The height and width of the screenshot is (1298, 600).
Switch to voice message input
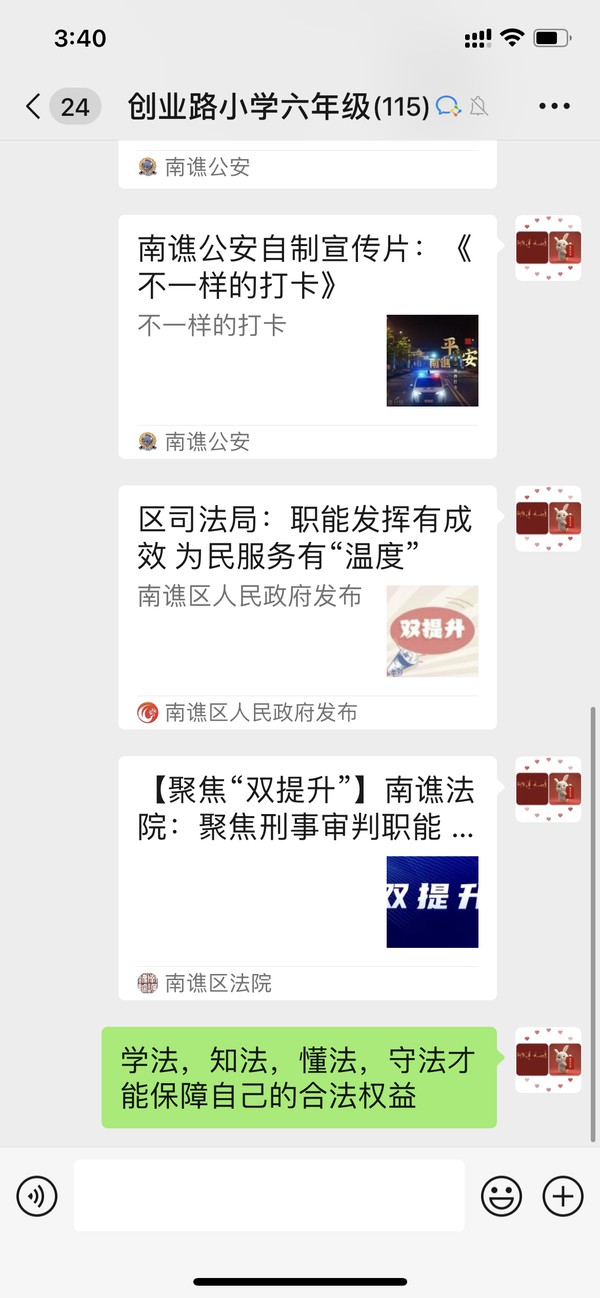point(37,1195)
